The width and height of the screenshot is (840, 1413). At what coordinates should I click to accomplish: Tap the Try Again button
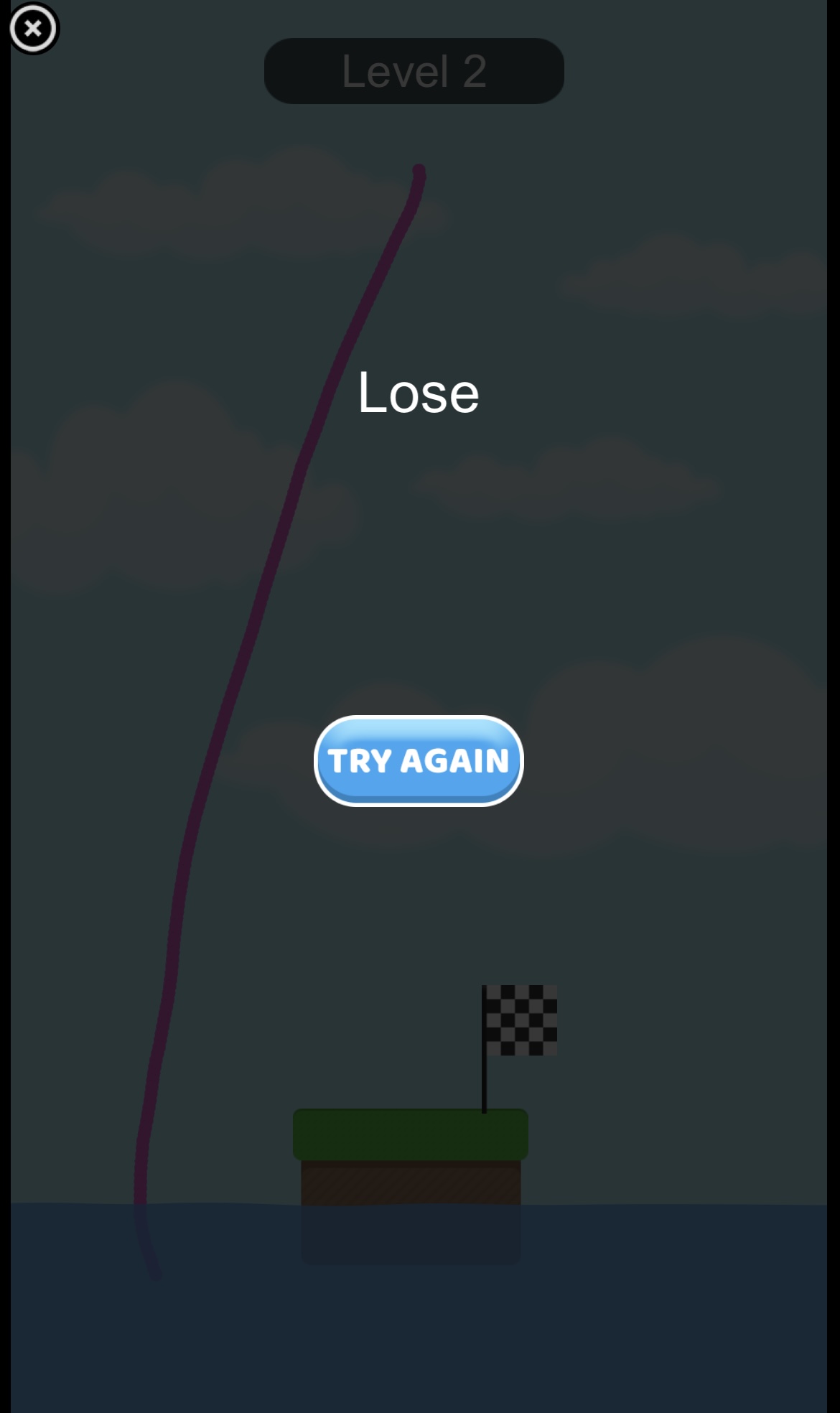(419, 760)
